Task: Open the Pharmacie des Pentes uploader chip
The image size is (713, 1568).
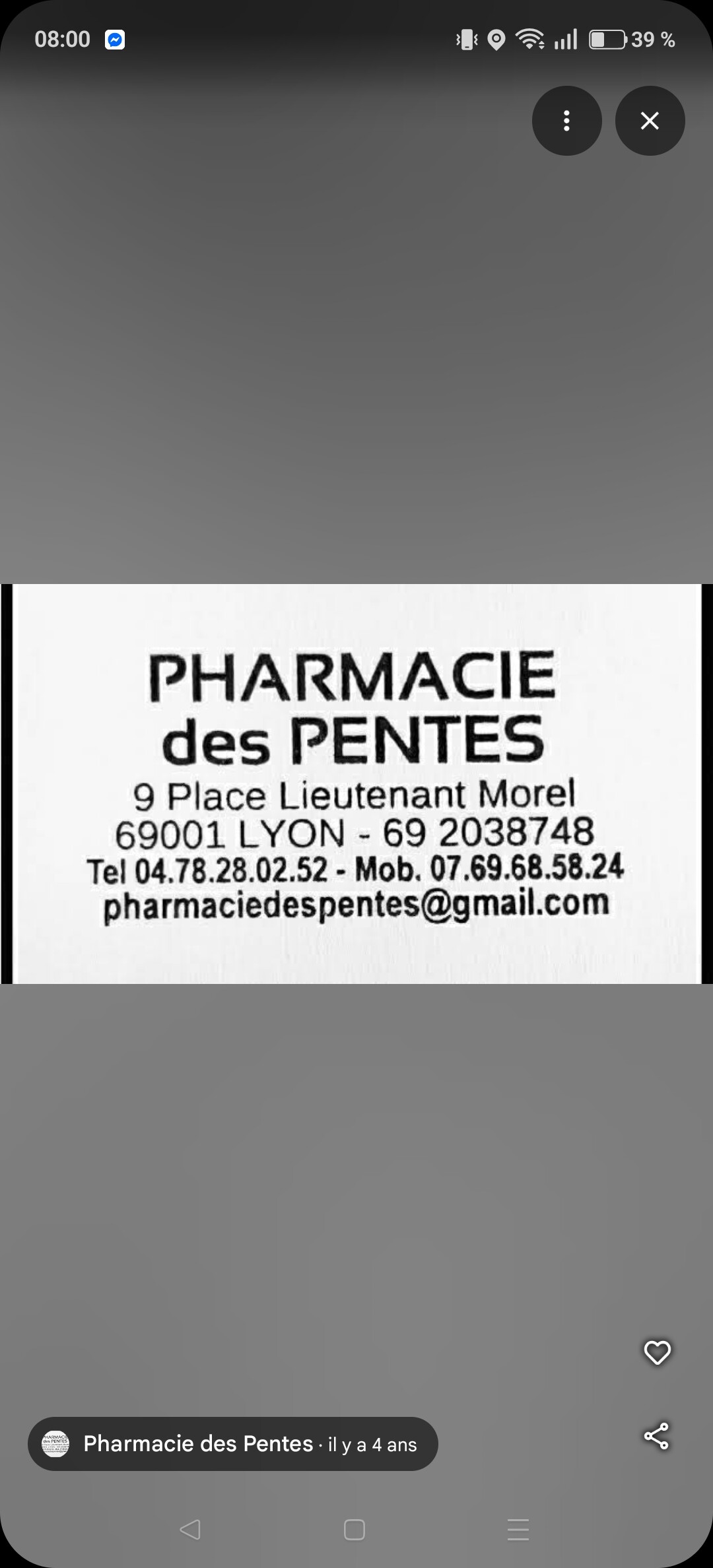Action: tap(232, 1444)
